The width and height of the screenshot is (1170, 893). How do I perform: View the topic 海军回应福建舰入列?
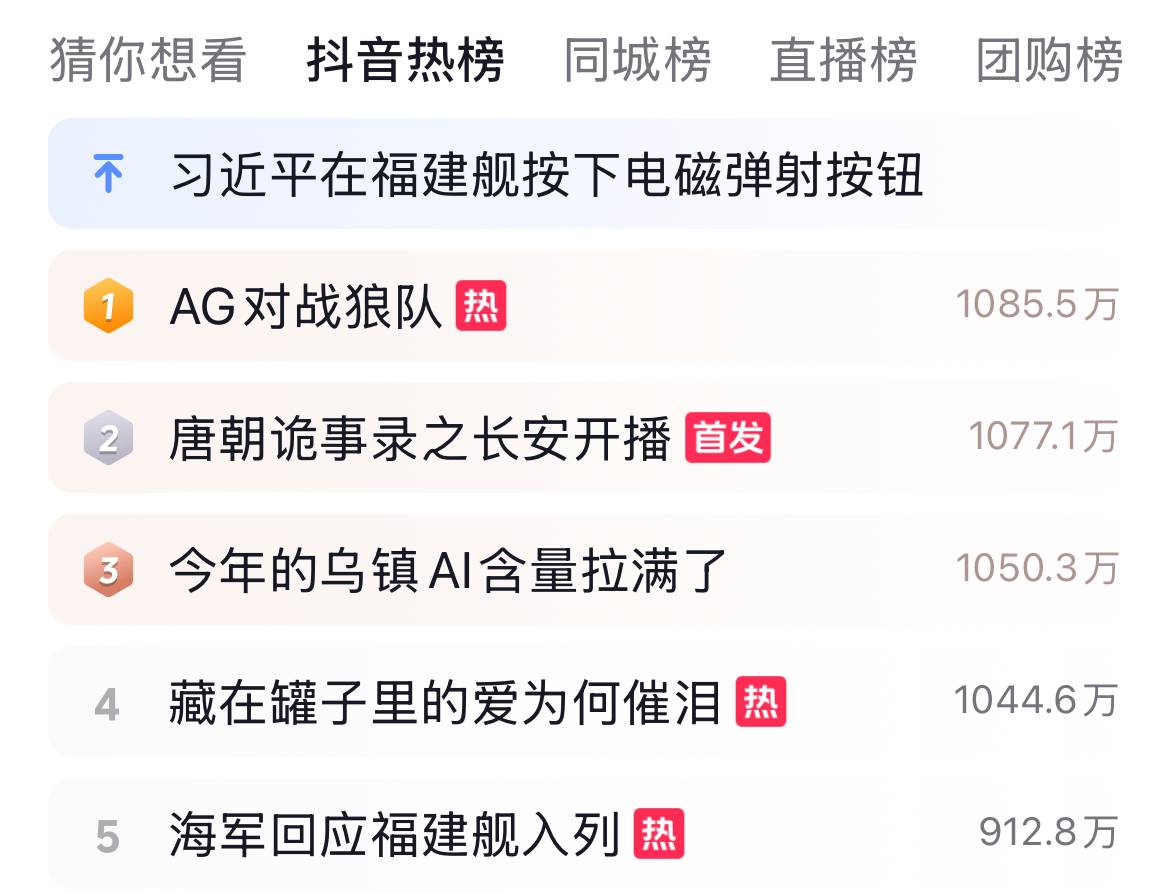coord(395,834)
